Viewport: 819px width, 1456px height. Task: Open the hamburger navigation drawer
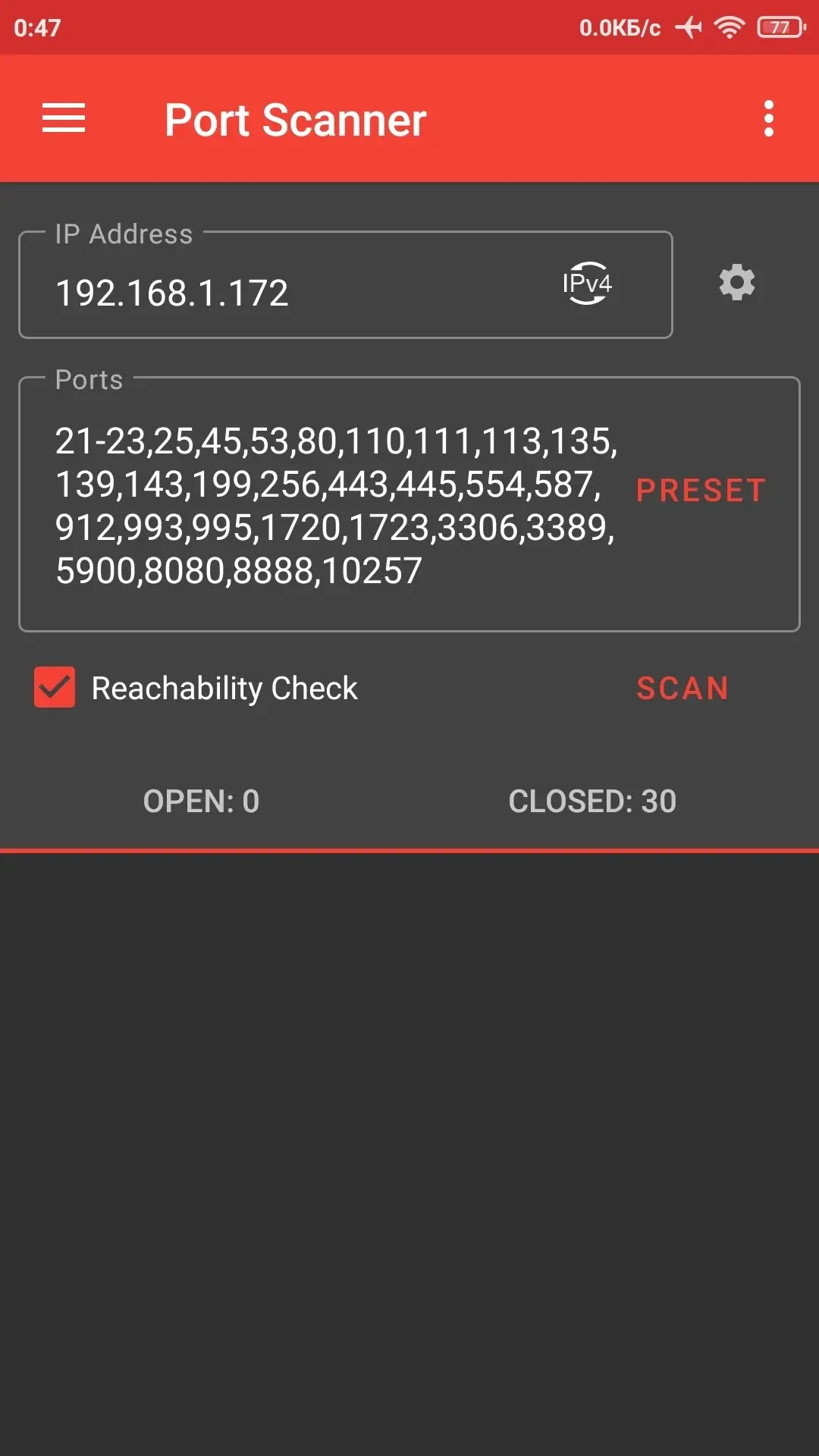[64, 119]
